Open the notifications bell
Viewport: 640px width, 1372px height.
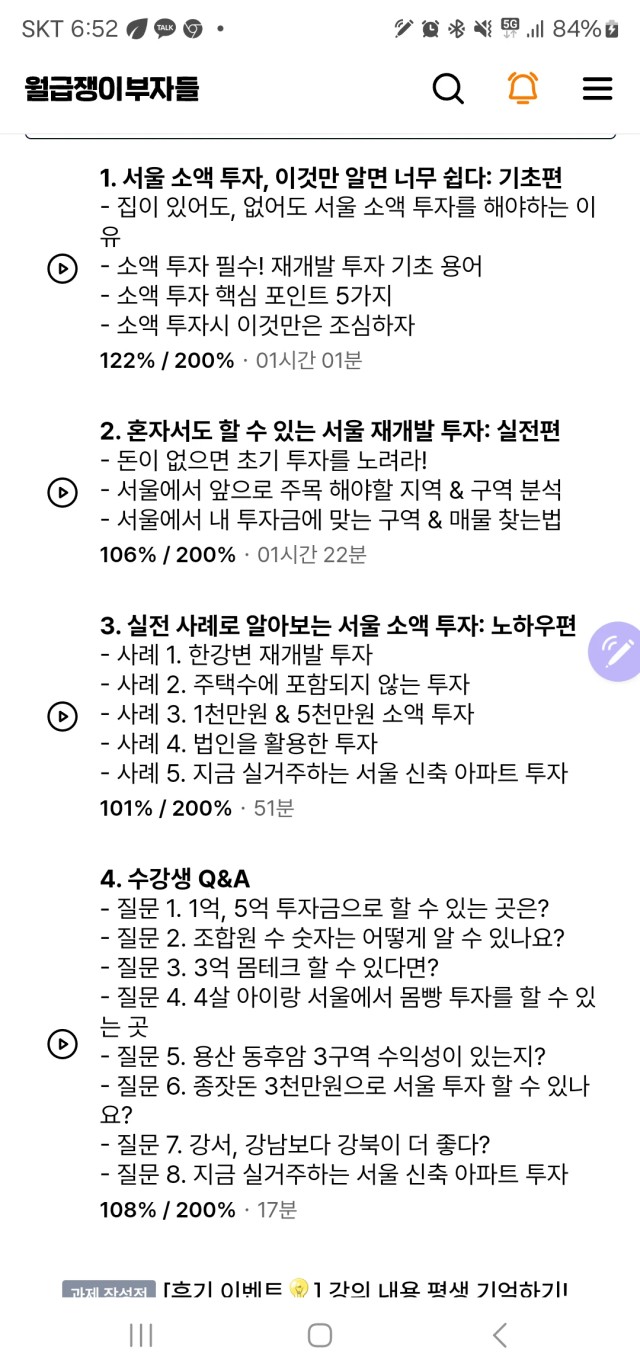[522, 89]
